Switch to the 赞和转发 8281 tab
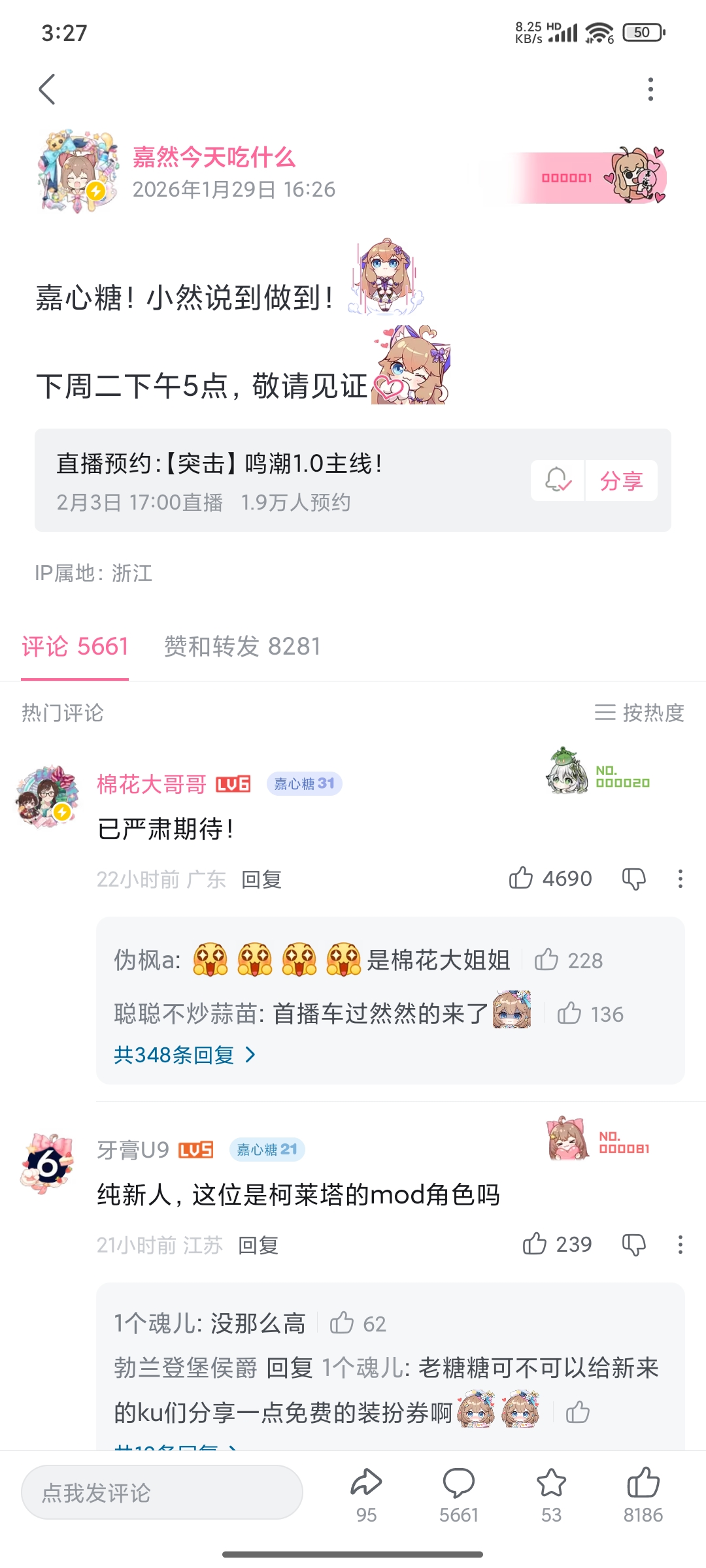Viewport: 706px width, 1568px height. (242, 647)
